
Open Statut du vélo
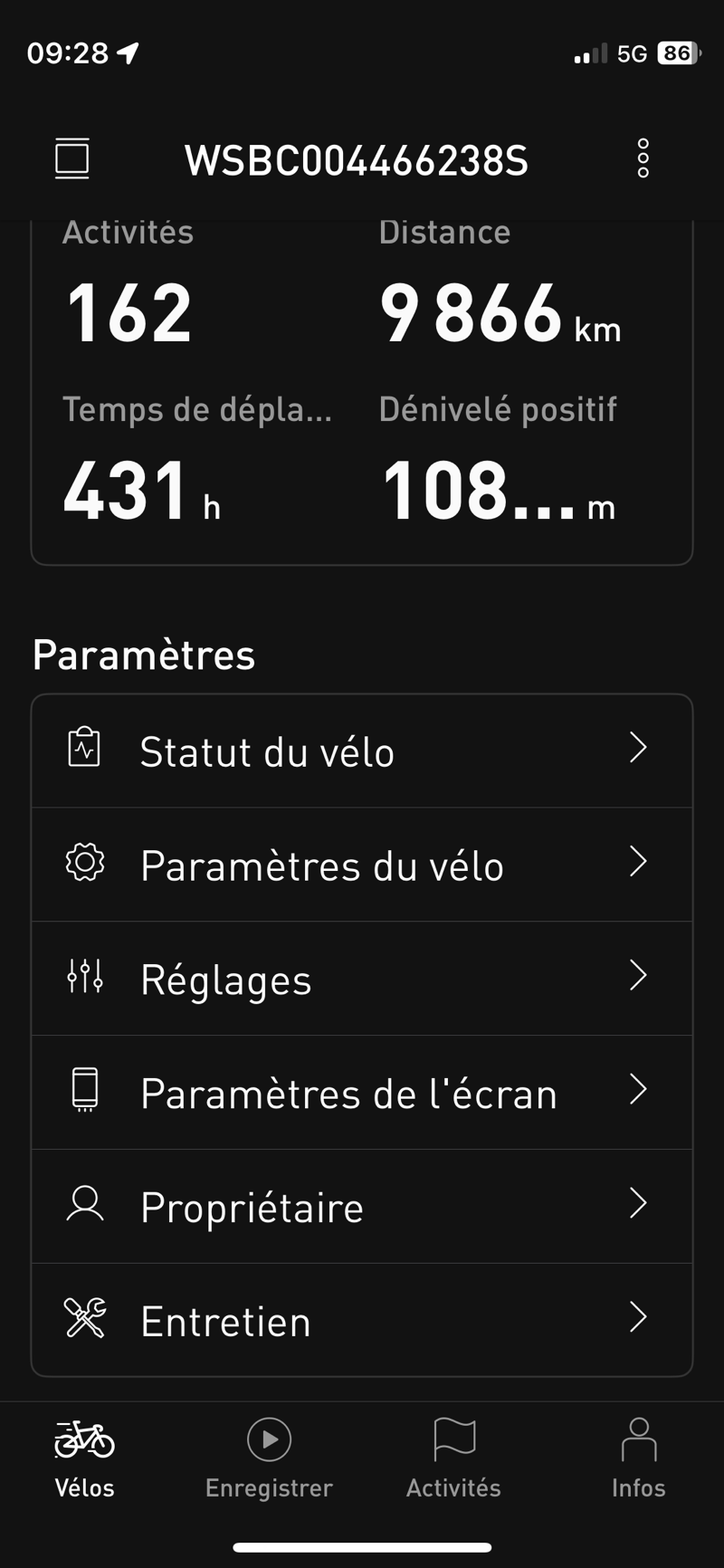point(362,751)
